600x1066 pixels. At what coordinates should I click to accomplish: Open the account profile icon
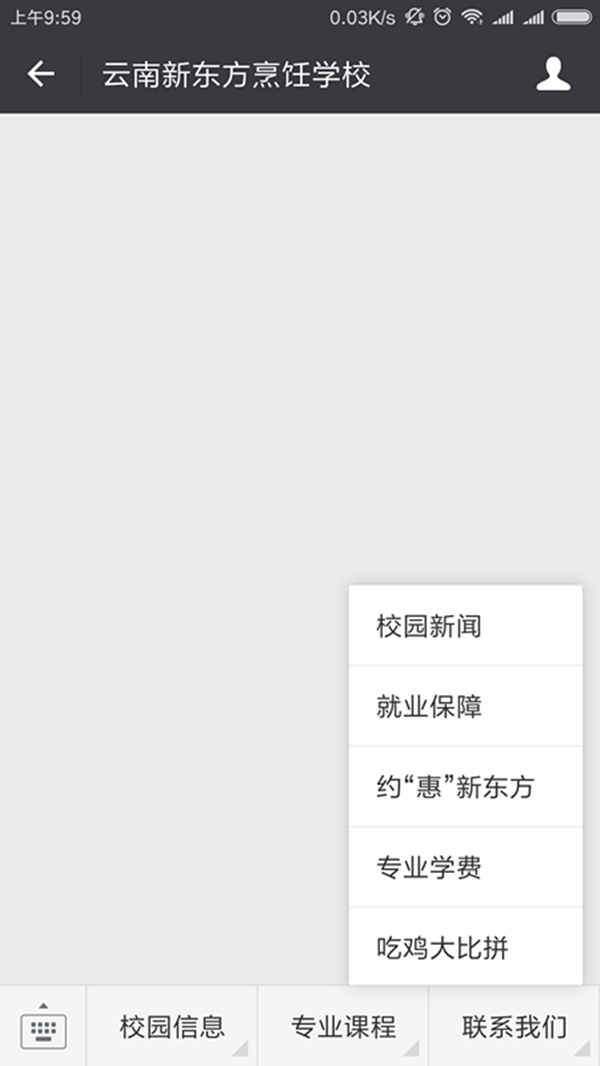point(553,74)
